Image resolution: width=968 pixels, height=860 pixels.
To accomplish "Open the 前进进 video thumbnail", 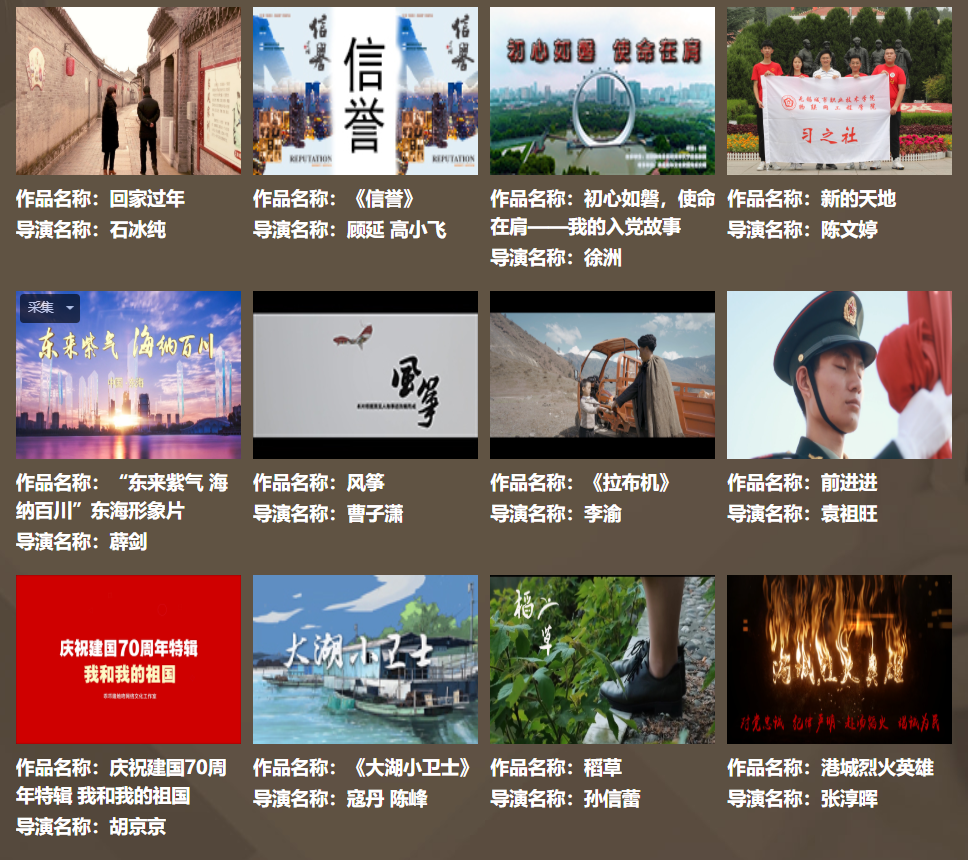I will 839,375.
